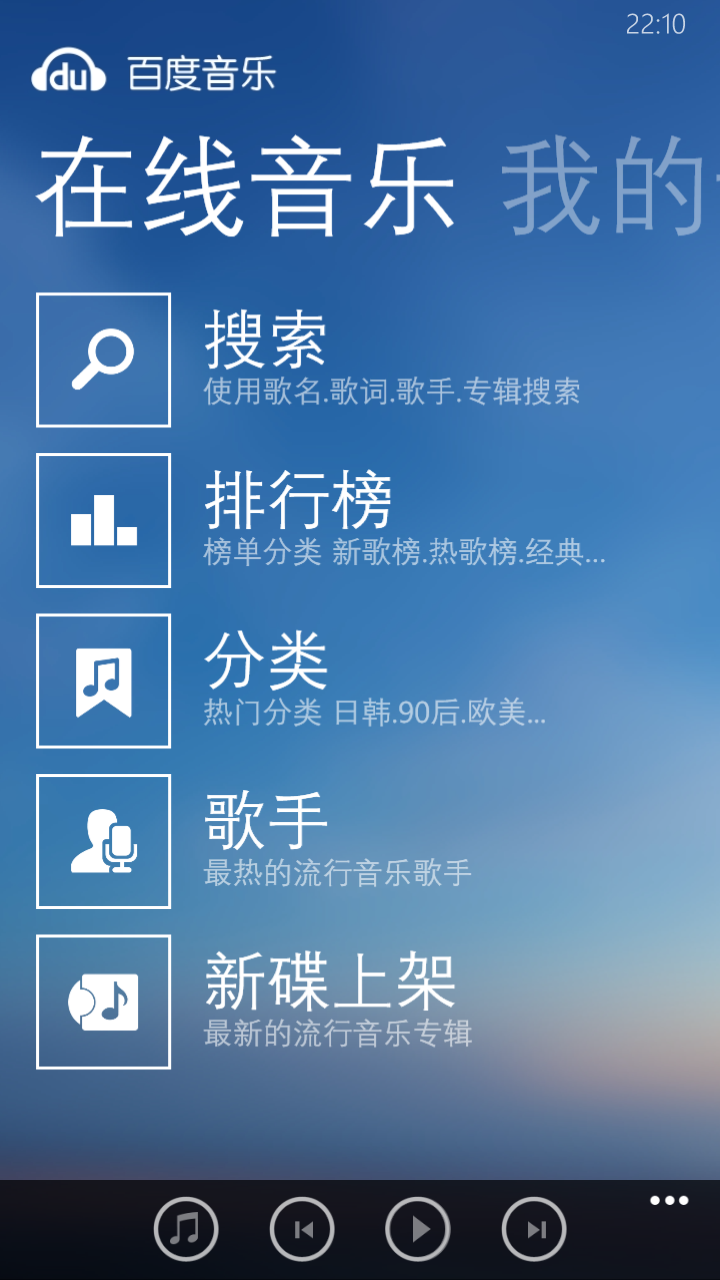Browse music by 分类 category
Screen dimensions: 720x1280
(104, 681)
